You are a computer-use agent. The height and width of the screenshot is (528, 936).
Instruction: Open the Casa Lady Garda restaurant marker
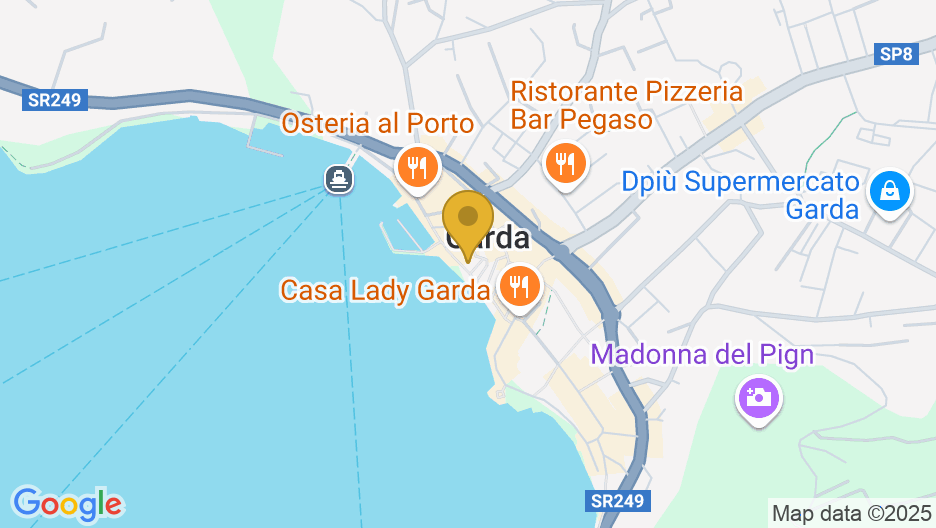[x=519, y=288]
